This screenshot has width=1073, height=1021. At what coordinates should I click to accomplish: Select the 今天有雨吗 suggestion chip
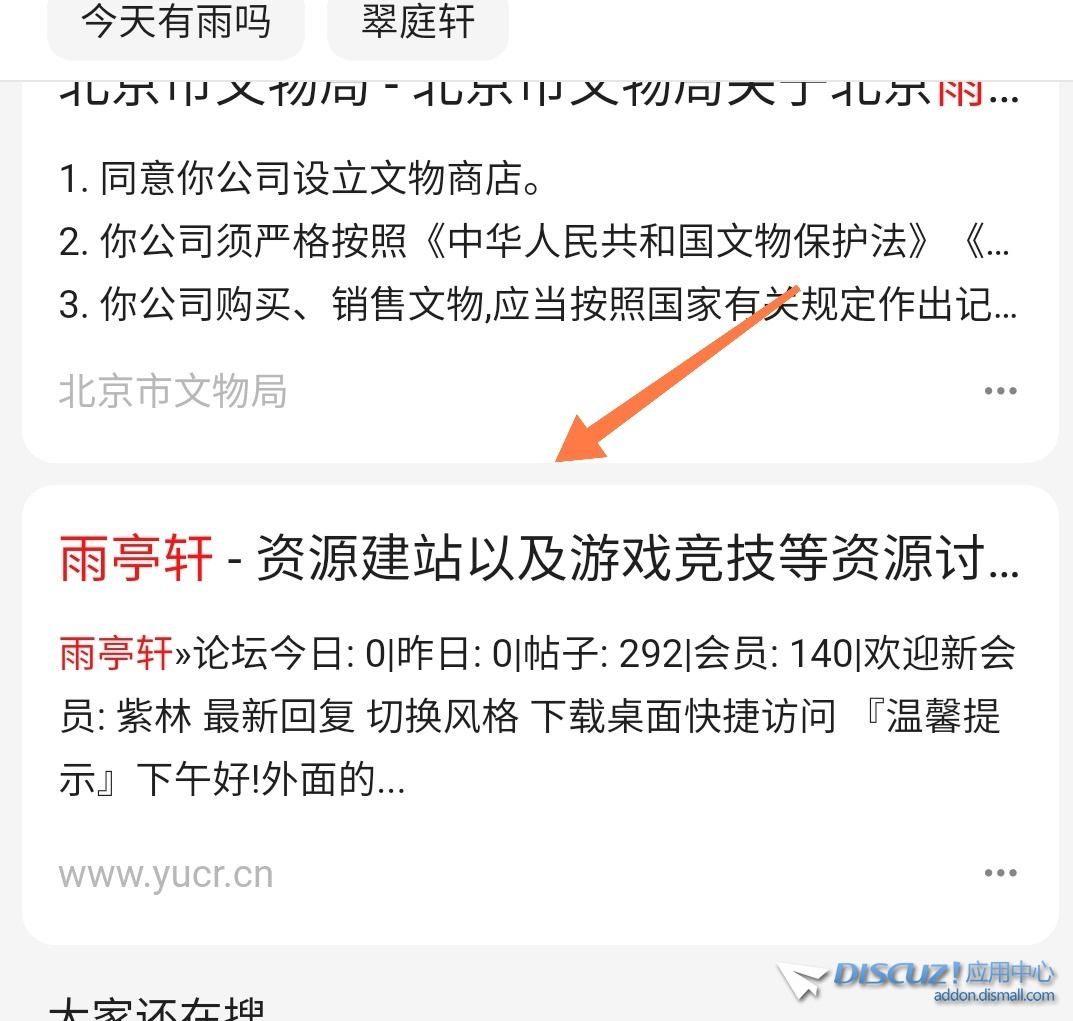point(176,23)
